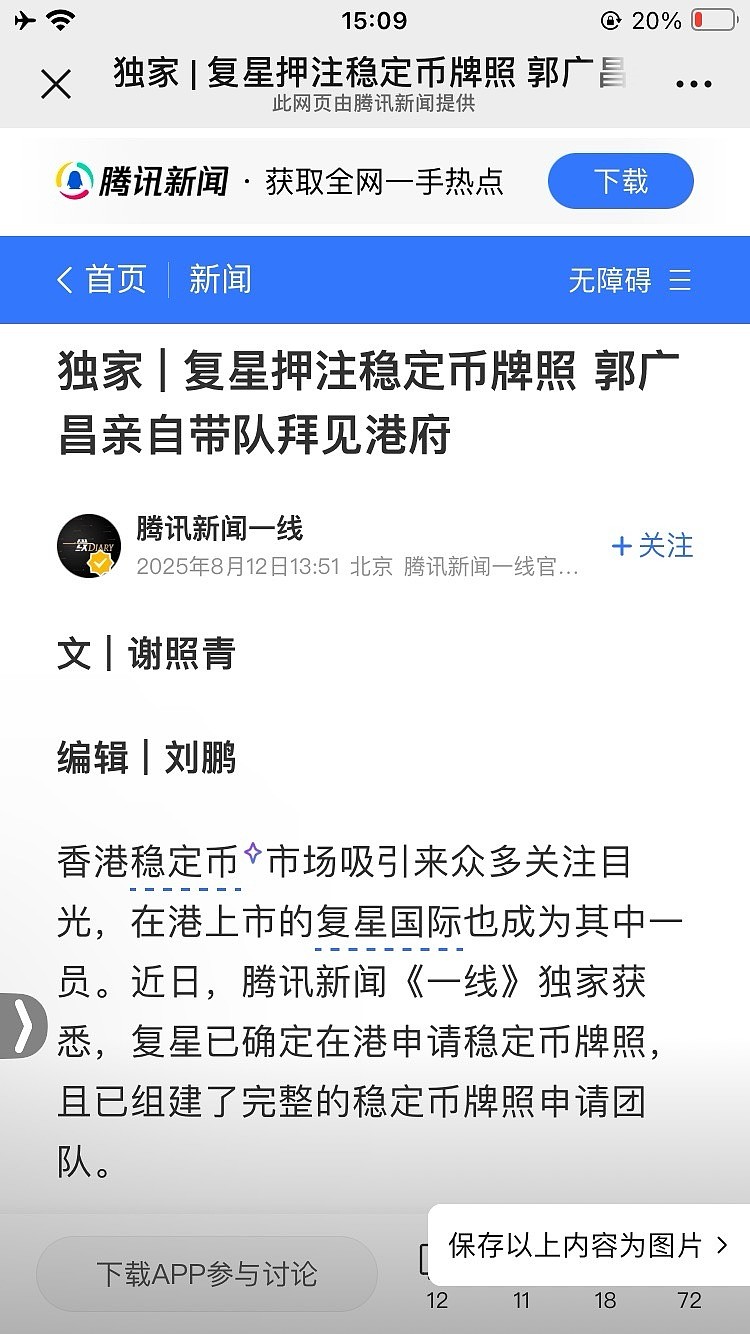
Task: Close the web page with X
Action: pyautogui.click(x=56, y=84)
